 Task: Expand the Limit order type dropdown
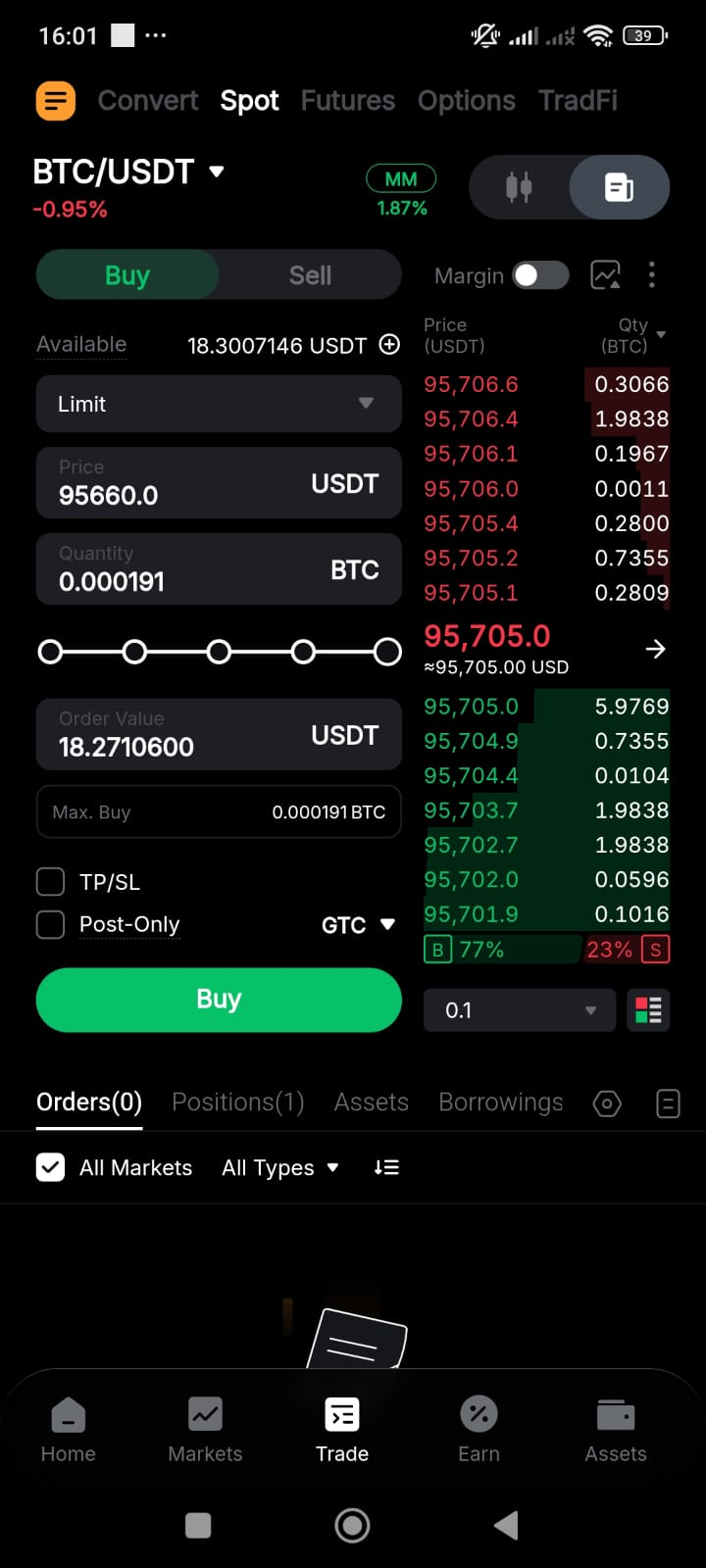(219, 404)
